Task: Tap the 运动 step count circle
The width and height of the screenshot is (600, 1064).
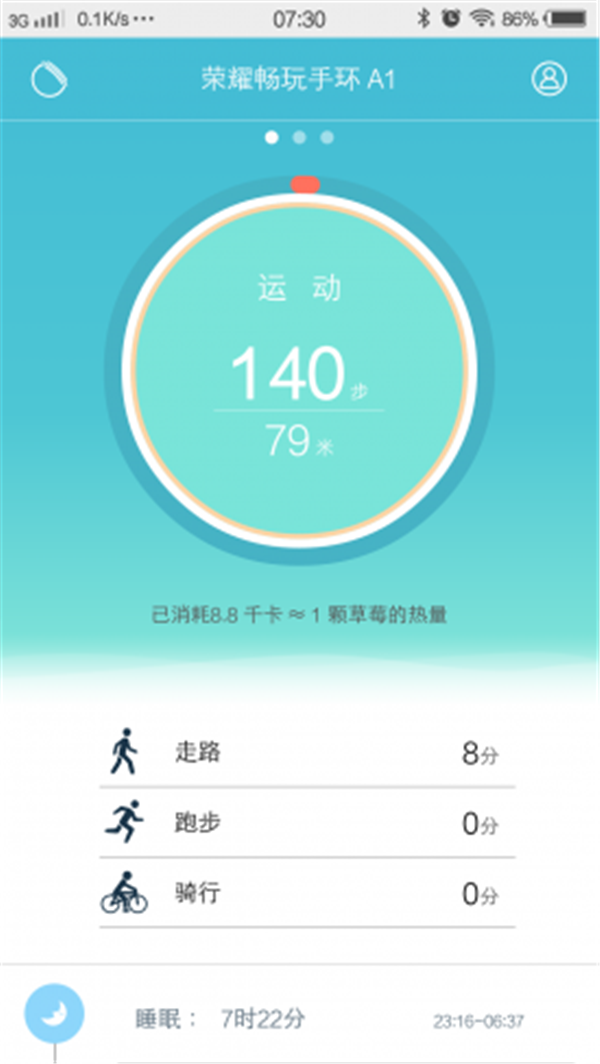Action: [x=299, y=371]
